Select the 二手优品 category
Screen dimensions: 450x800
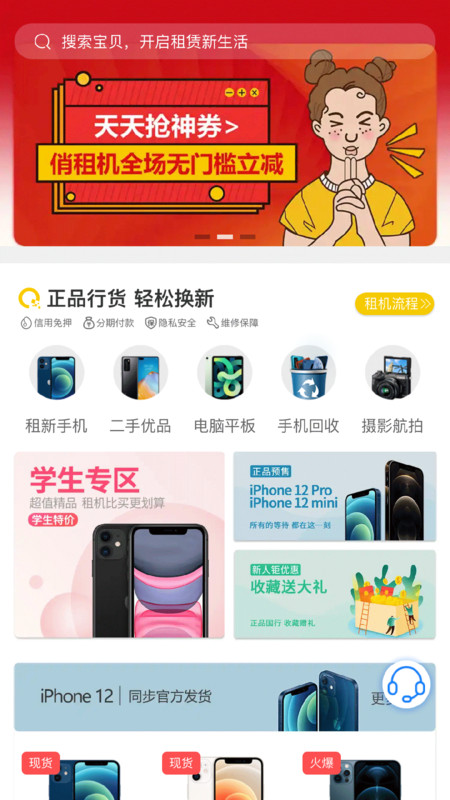140,390
